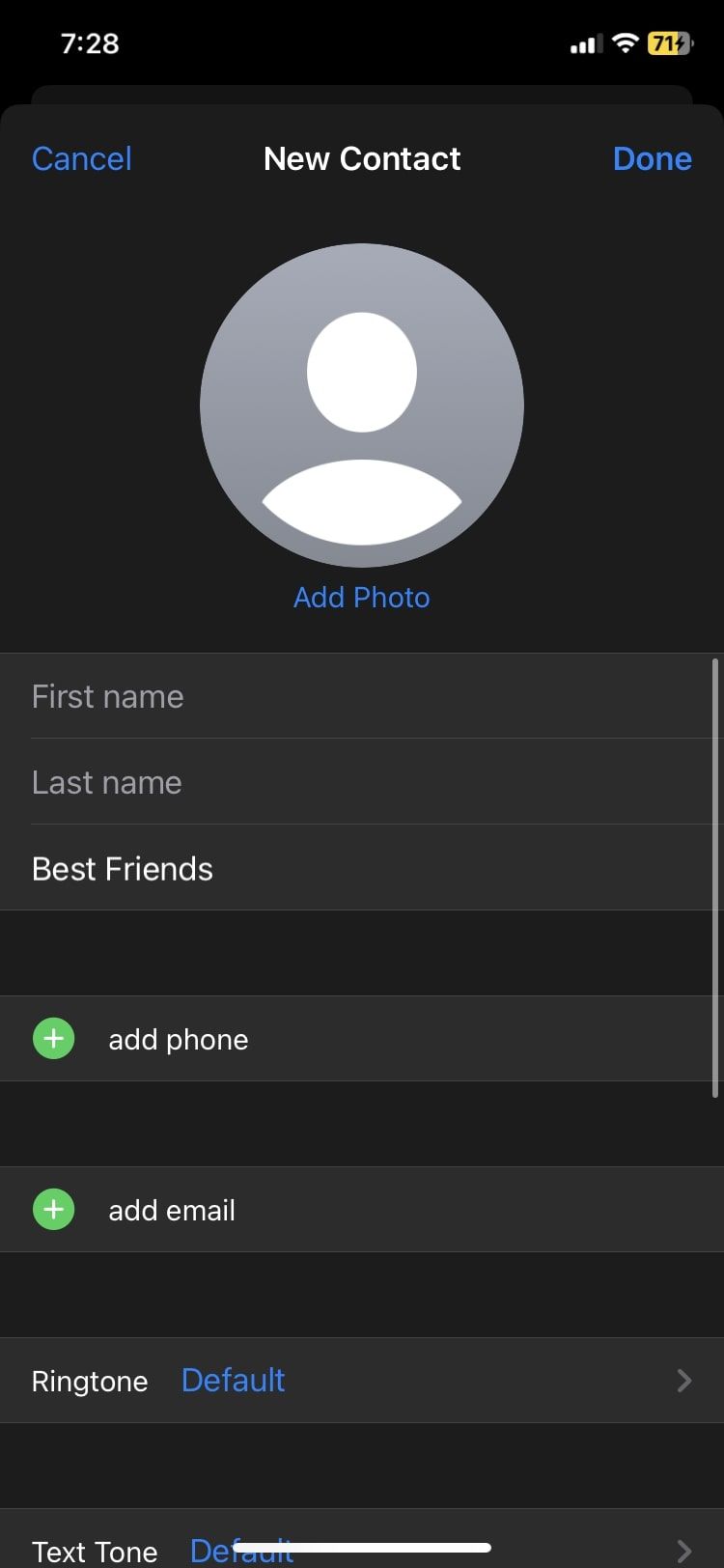Tap the Wi-Fi icon in the status bar
The width and height of the screenshot is (724, 1568).
[624, 42]
